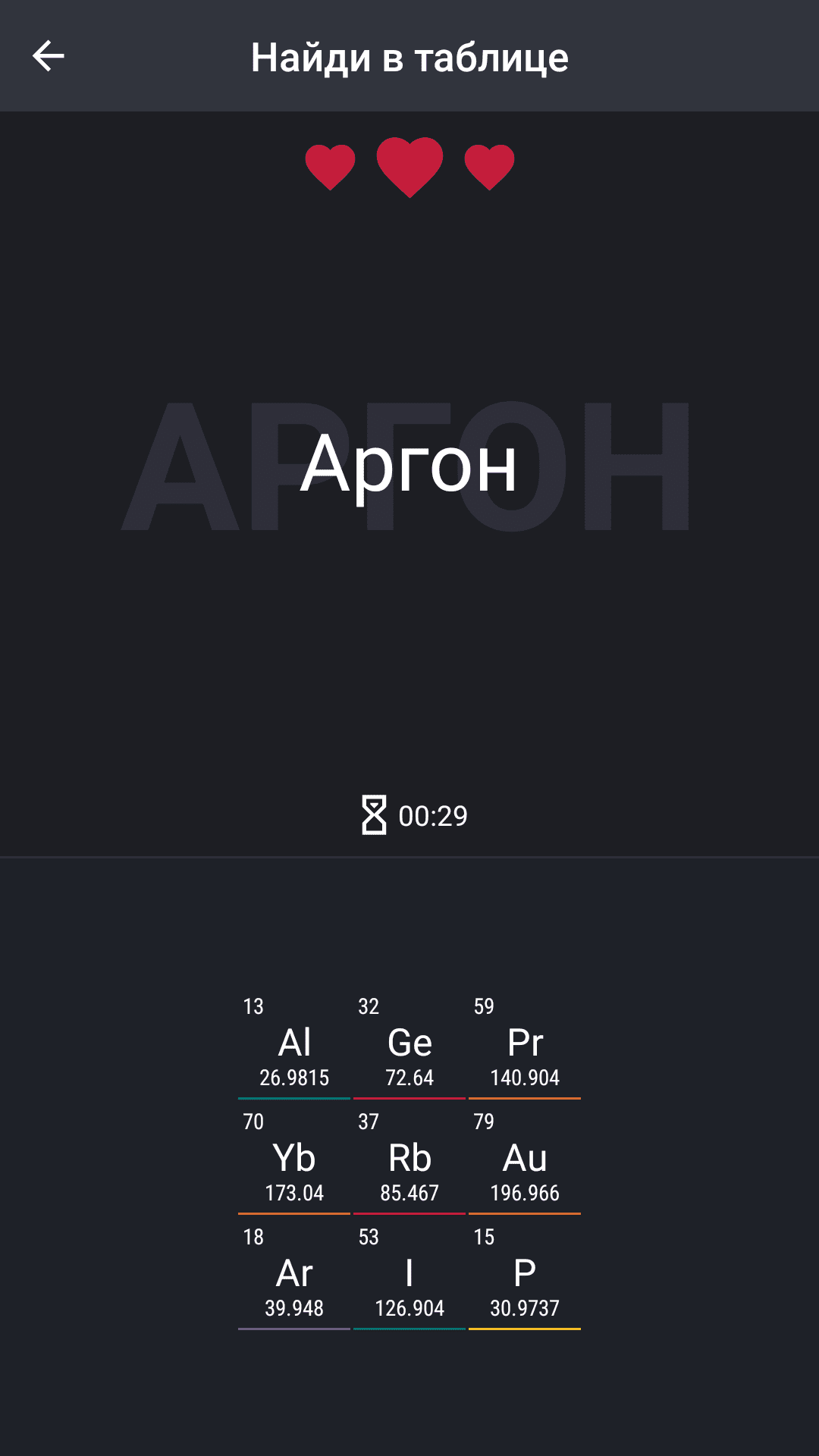
Task: Tap the I iodine tile
Action: pyautogui.click(x=409, y=1274)
